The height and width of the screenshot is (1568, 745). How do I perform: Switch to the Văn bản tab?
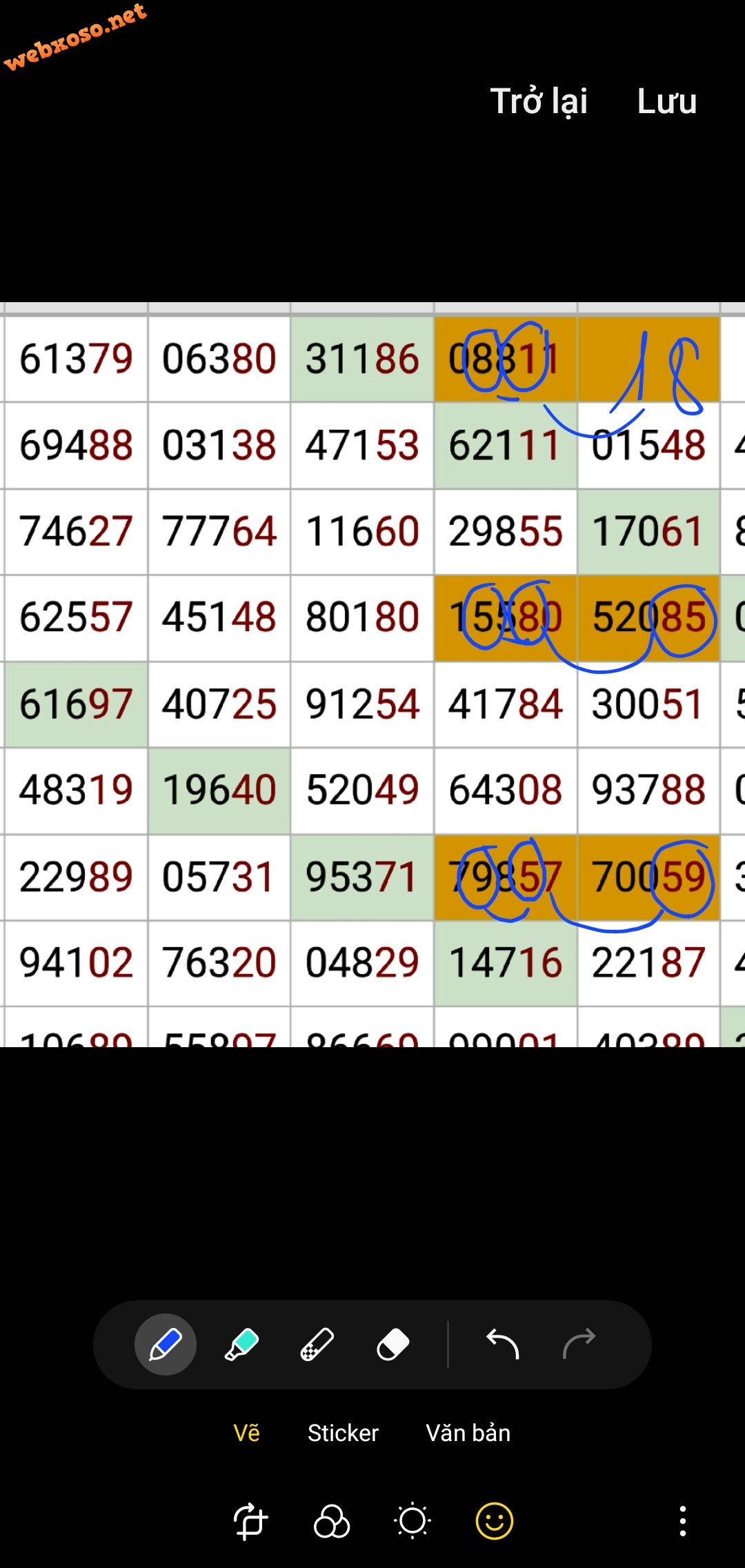point(468,1433)
